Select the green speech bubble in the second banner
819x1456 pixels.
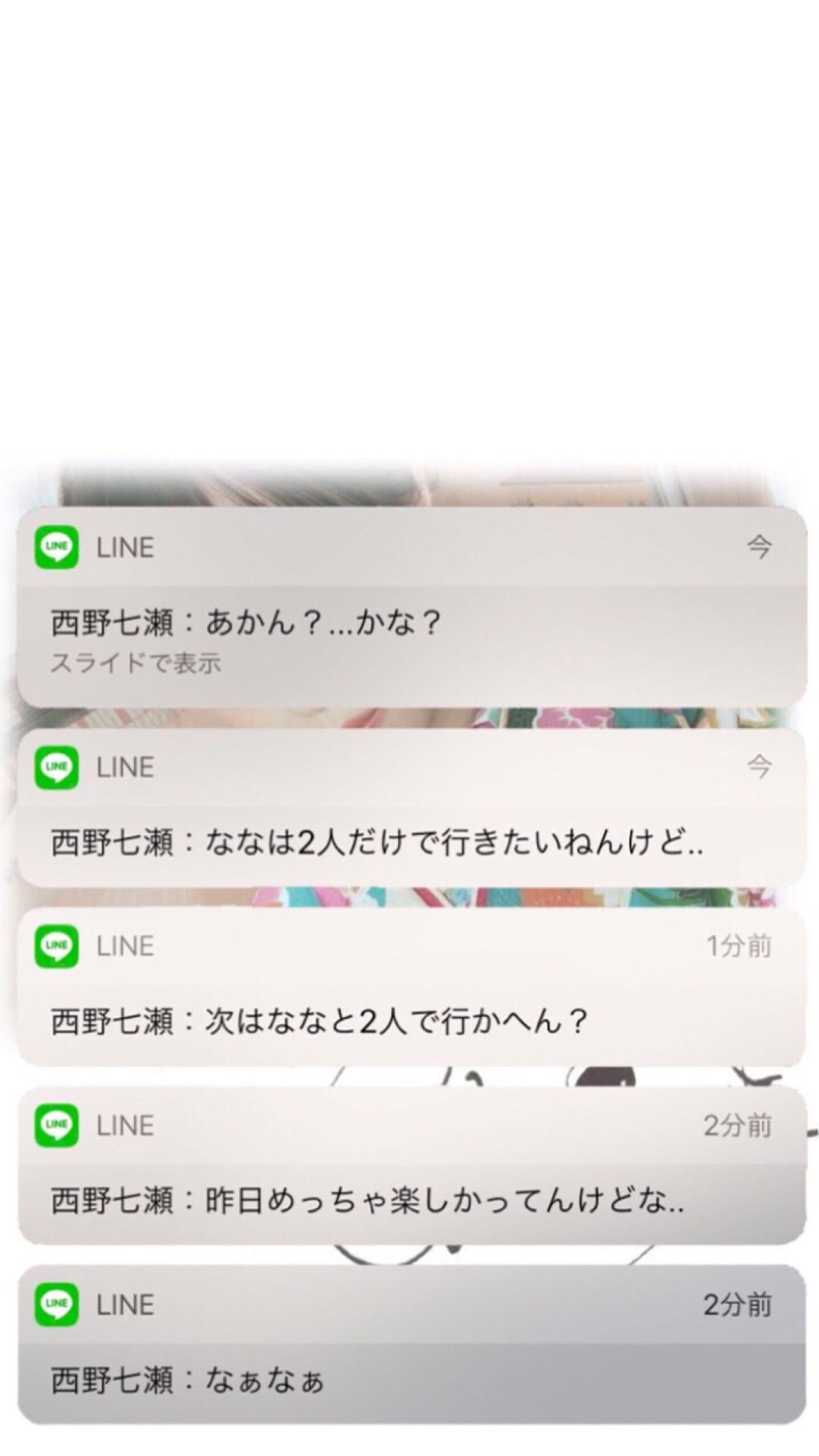click(57, 767)
